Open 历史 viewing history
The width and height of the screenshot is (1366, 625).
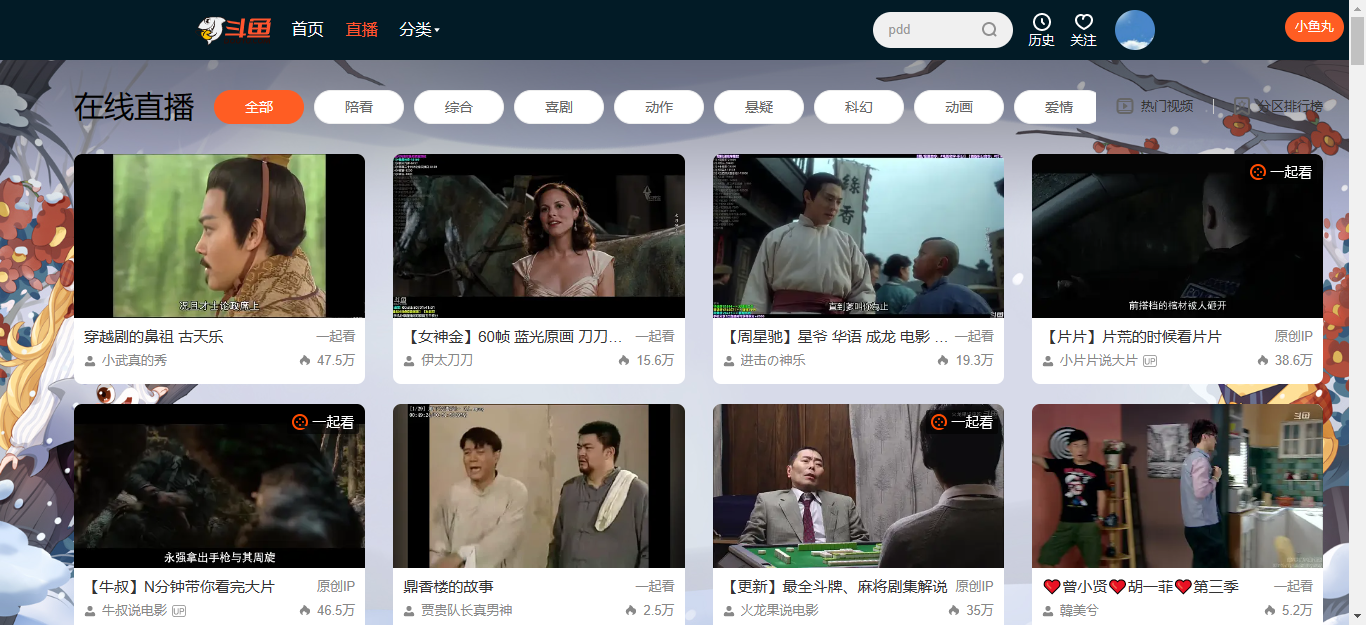pyautogui.click(x=1041, y=30)
